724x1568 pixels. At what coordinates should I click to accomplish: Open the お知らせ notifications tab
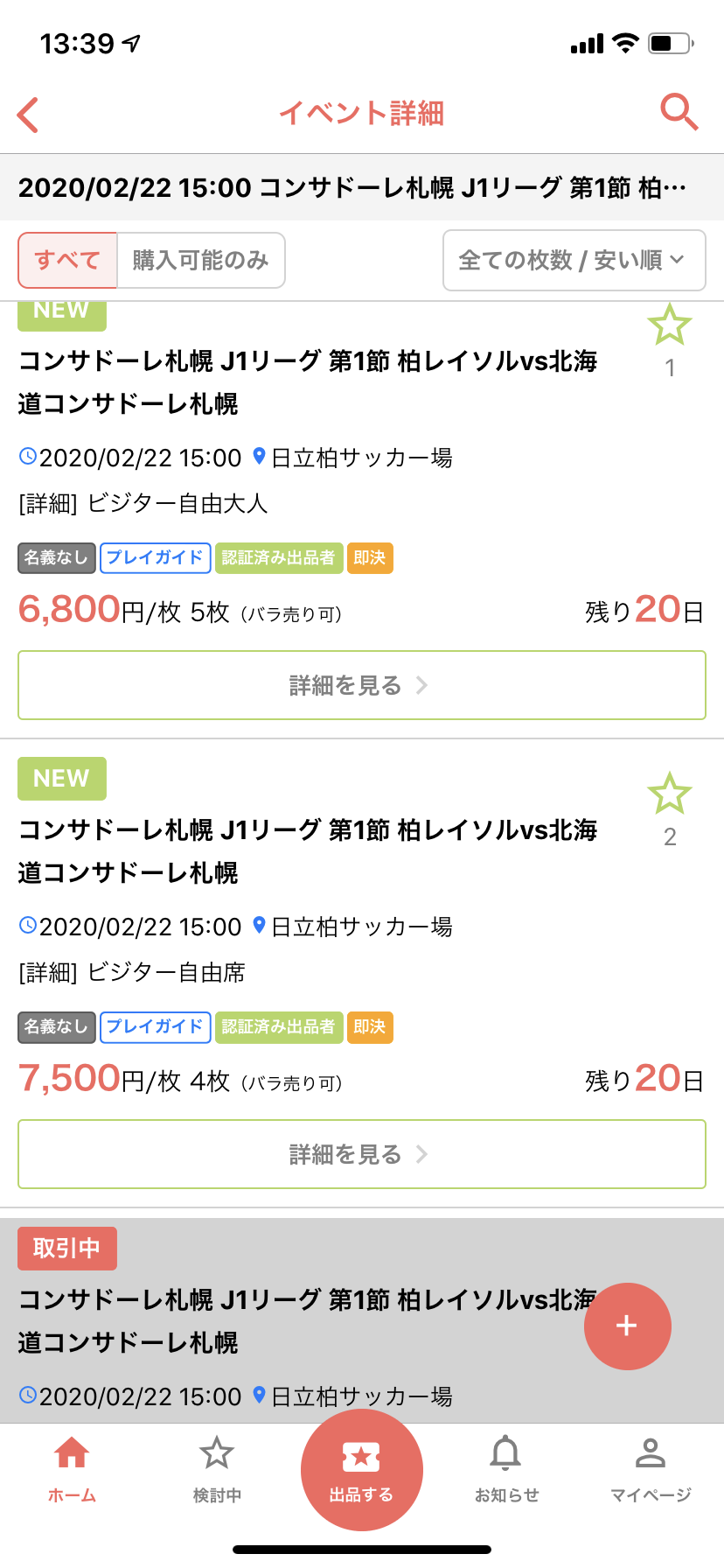506,1470
